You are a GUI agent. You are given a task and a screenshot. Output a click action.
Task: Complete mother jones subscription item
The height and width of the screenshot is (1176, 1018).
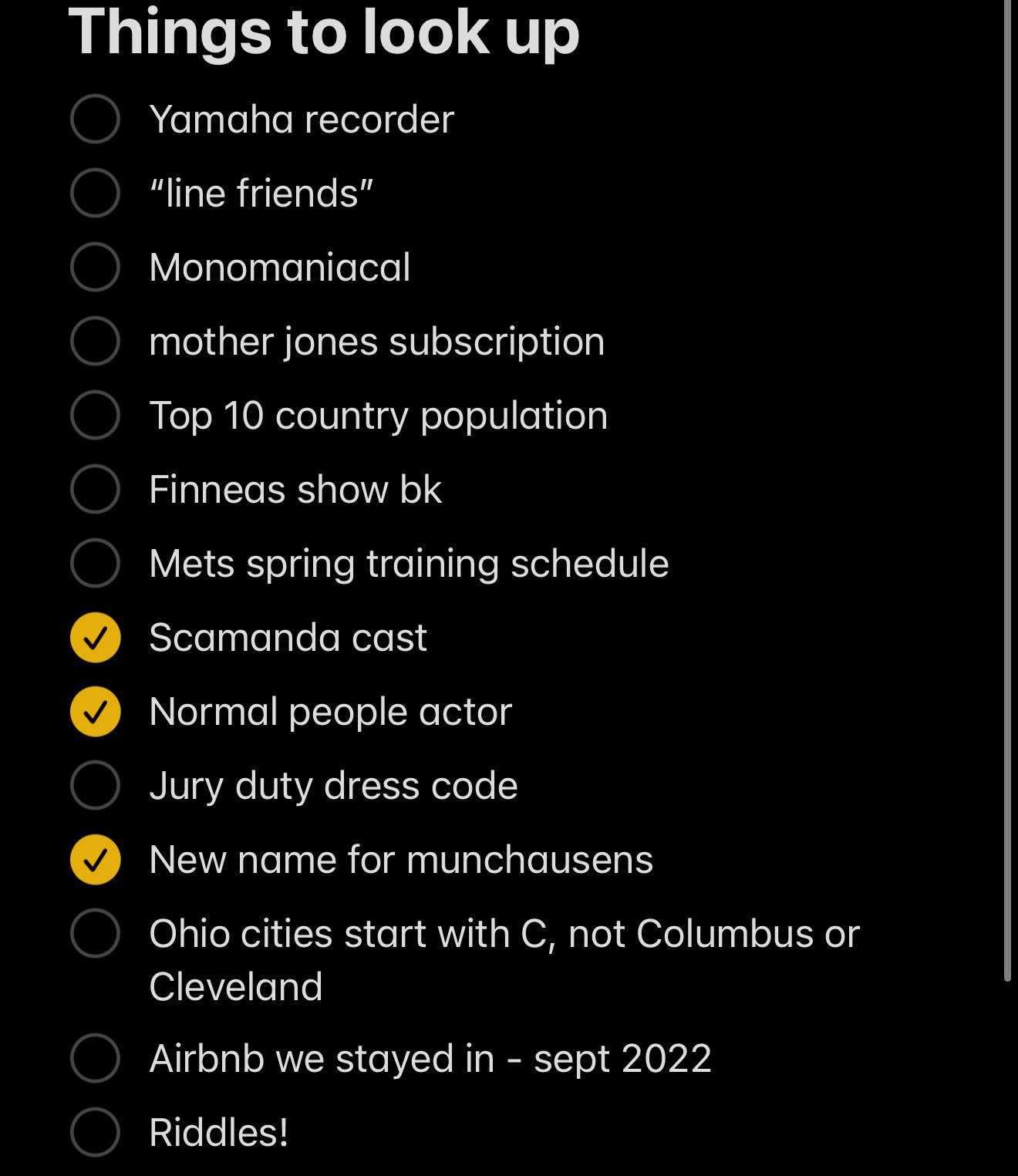pyautogui.click(x=95, y=342)
